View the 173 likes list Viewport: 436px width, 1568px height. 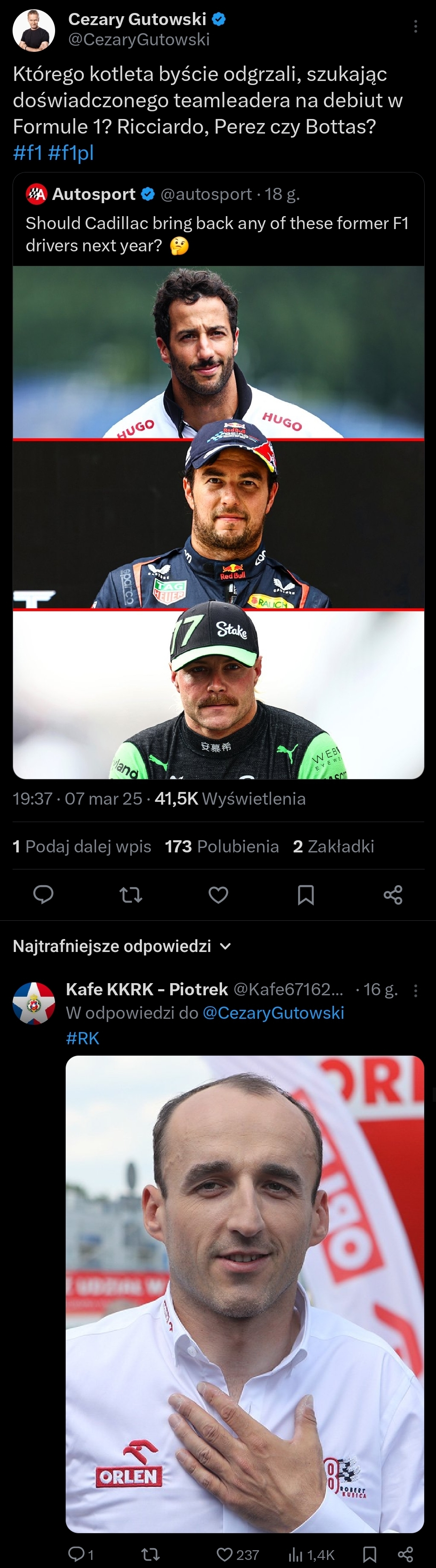coord(221,846)
